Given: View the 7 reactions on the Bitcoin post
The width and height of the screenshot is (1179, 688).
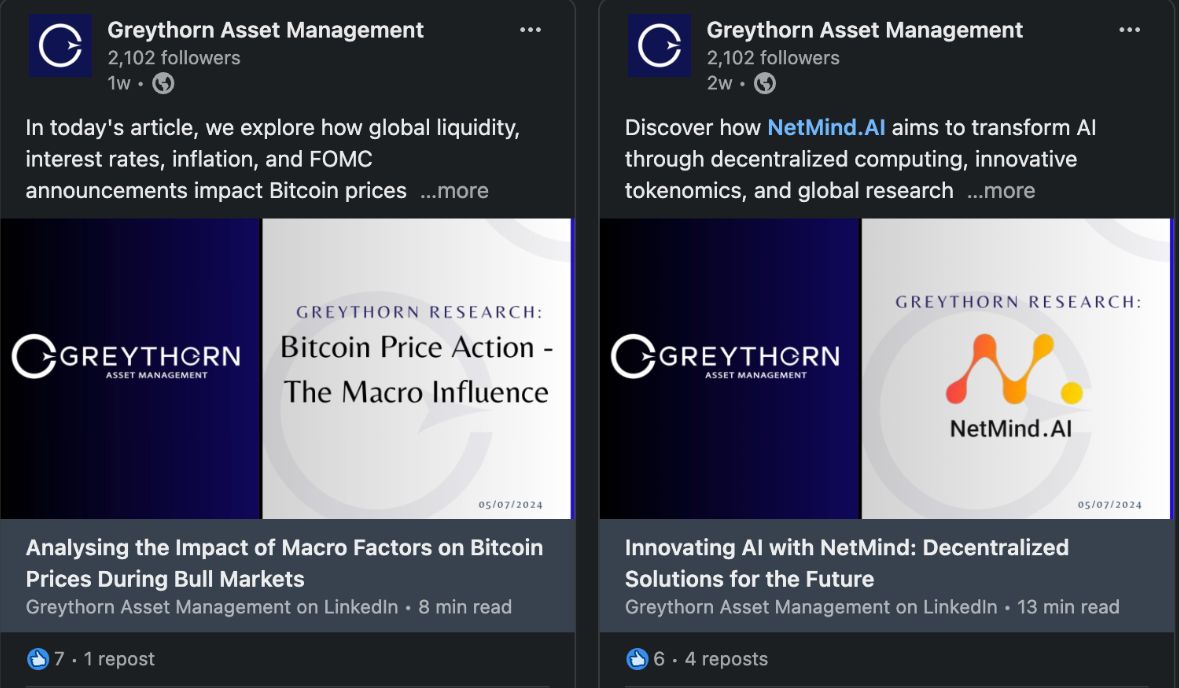Looking at the screenshot, I should click(46, 659).
